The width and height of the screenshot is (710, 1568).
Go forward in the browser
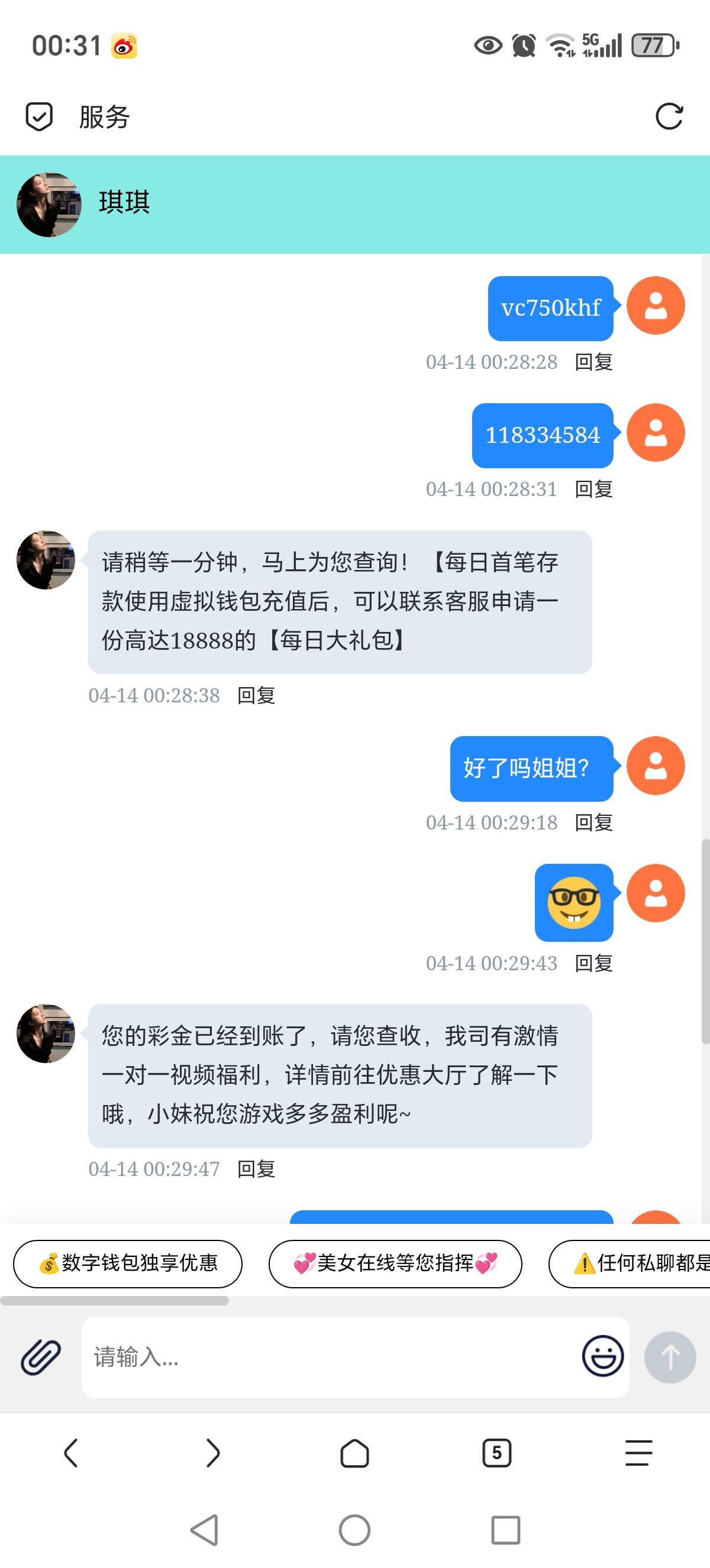(x=212, y=1453)
